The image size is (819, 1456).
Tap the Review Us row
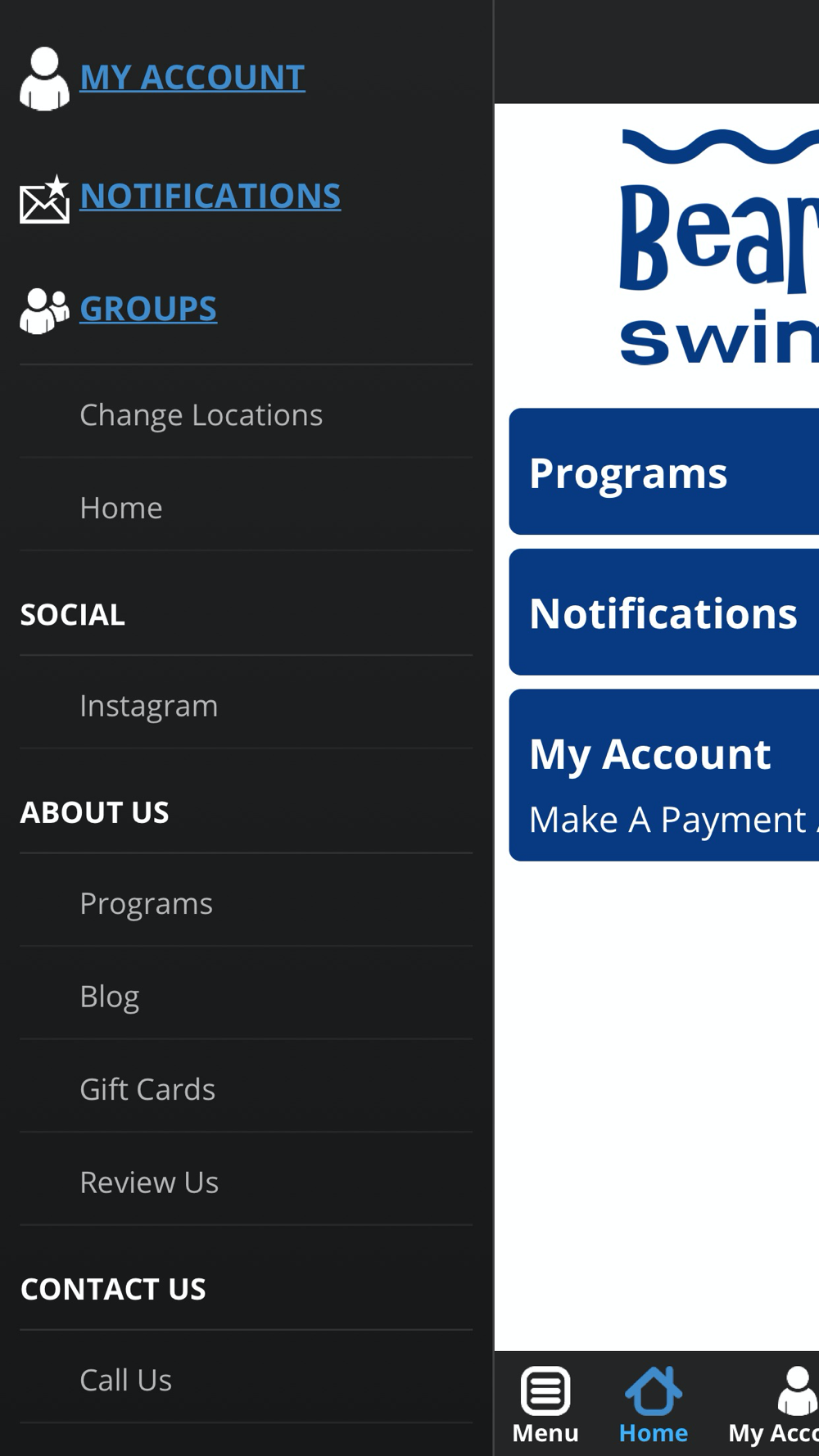[x=246, y=1182]
